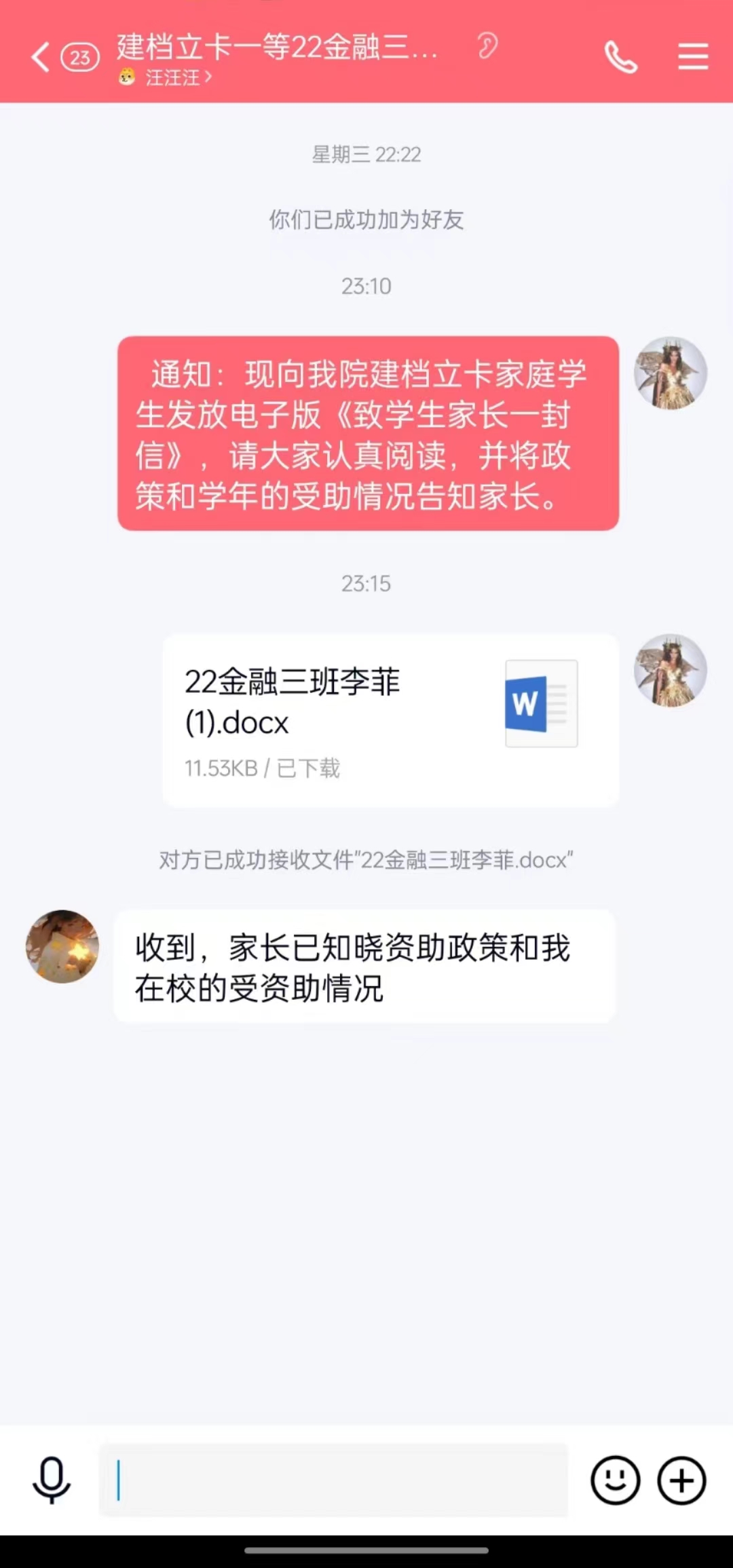Screen dimensions: 733x1568
Task: Tap the voice input microphone
Action: [52, 1480]
